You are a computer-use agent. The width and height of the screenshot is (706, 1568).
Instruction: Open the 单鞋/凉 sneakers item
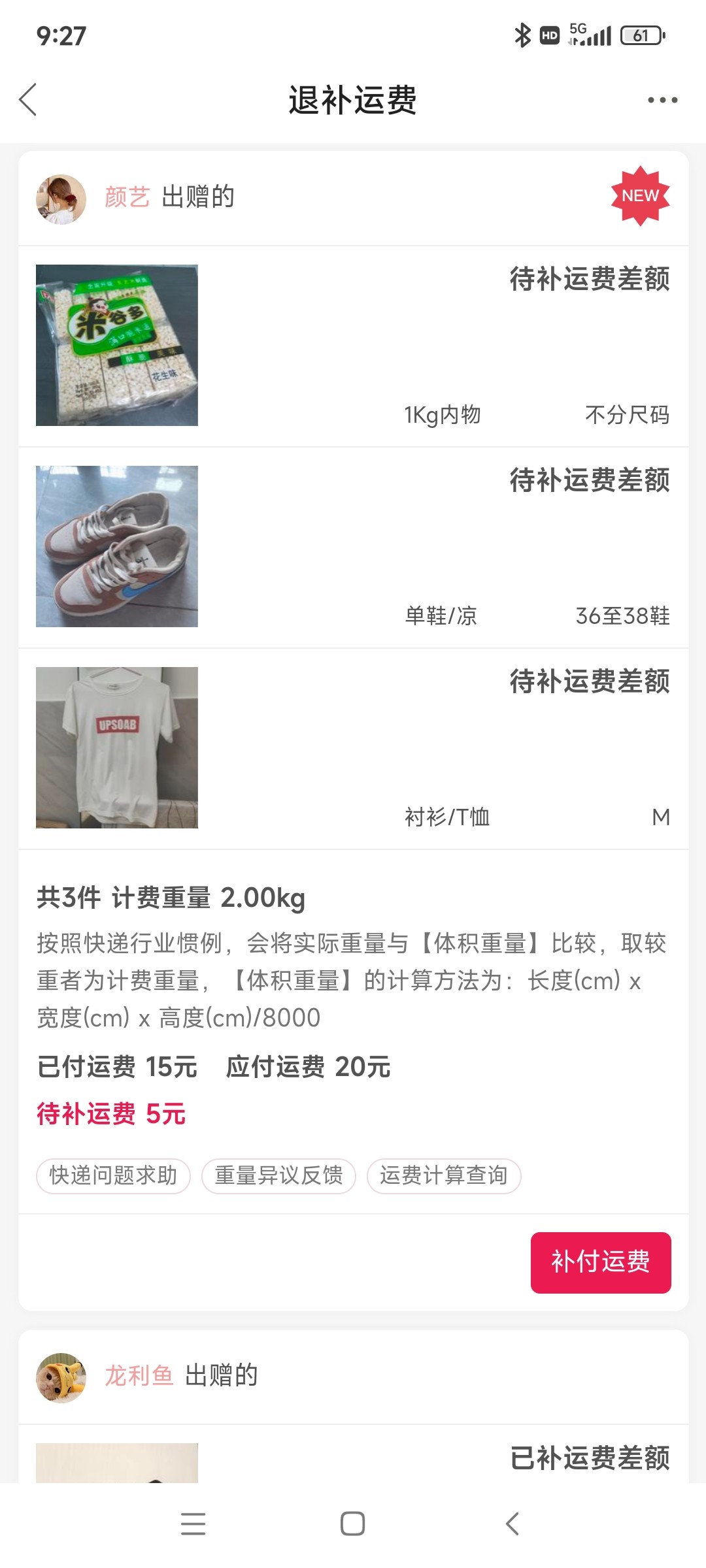(117, 546)
